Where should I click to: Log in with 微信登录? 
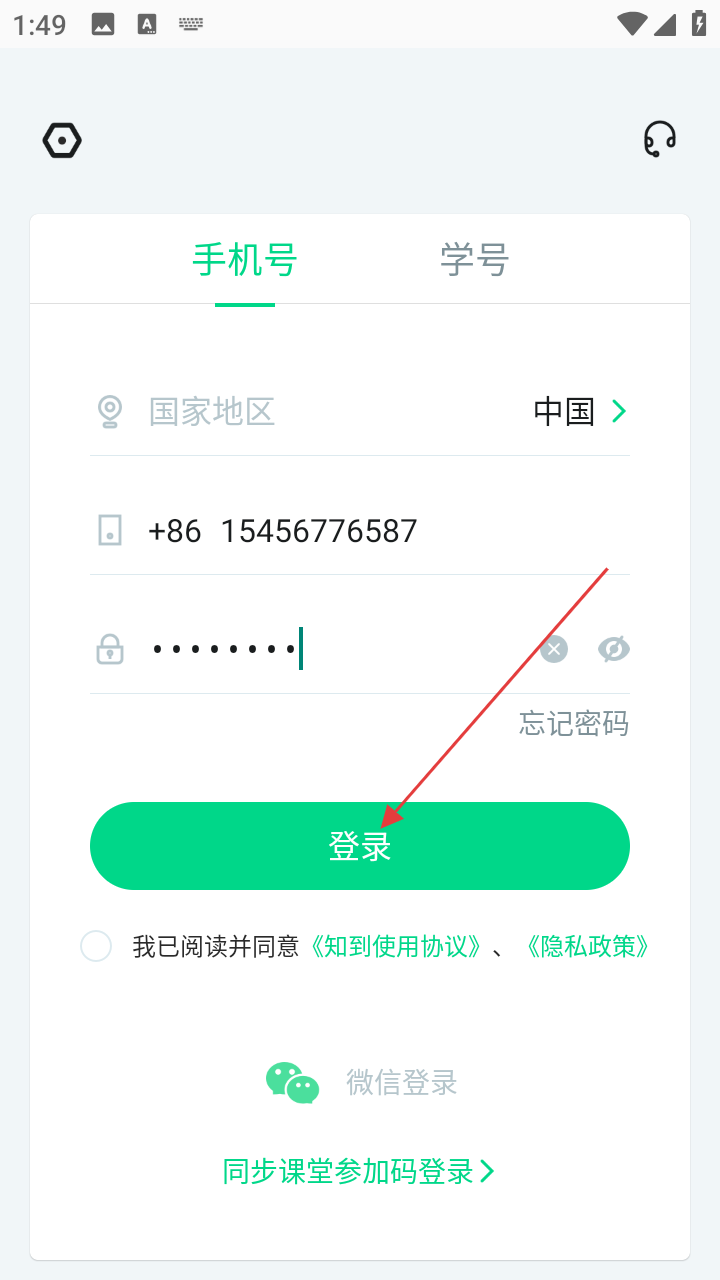pos(362,1082)
